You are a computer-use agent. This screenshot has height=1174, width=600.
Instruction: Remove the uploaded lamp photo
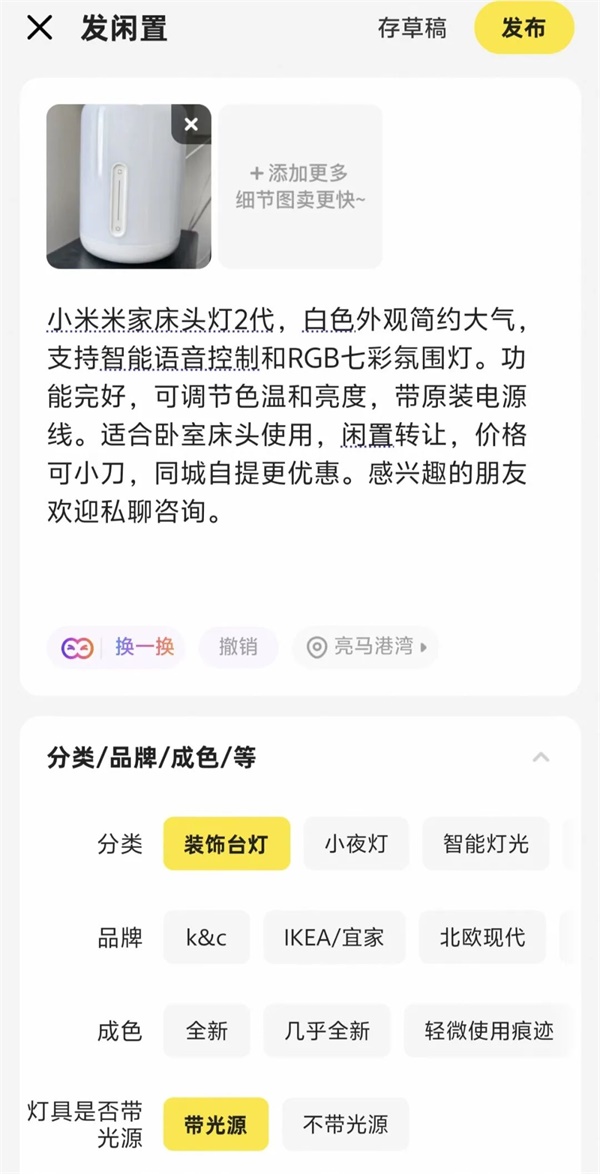[x=191, y=125]
